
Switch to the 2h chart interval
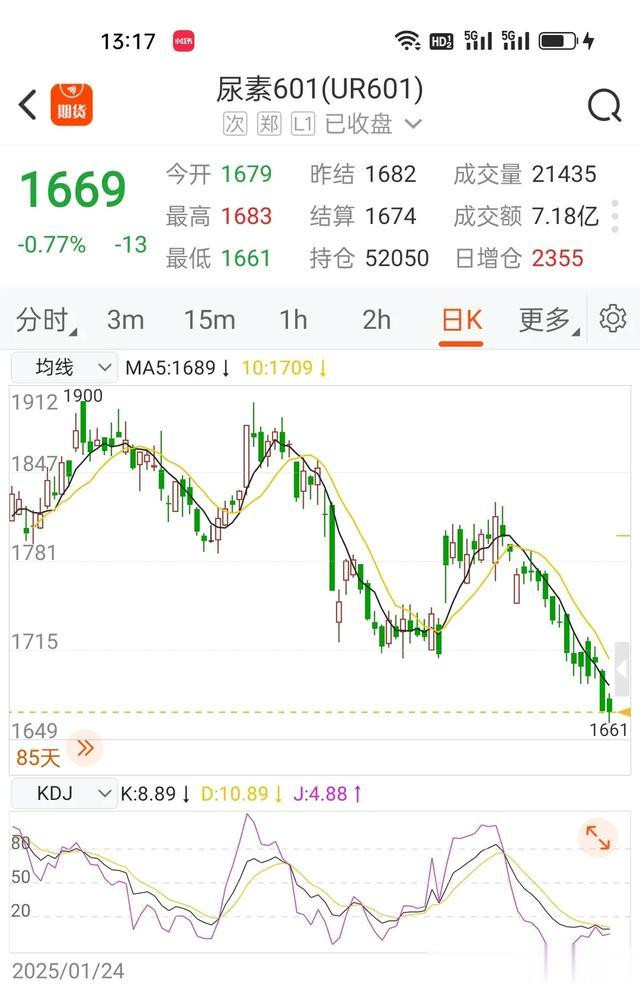pyautogui.click(x=376, y=320)
